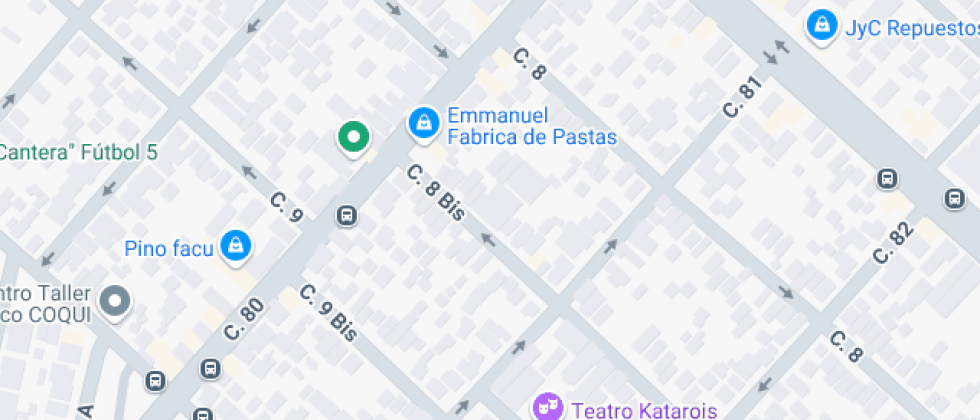Tap the bus stop on C. 80 near C. 9

point(346,215)
